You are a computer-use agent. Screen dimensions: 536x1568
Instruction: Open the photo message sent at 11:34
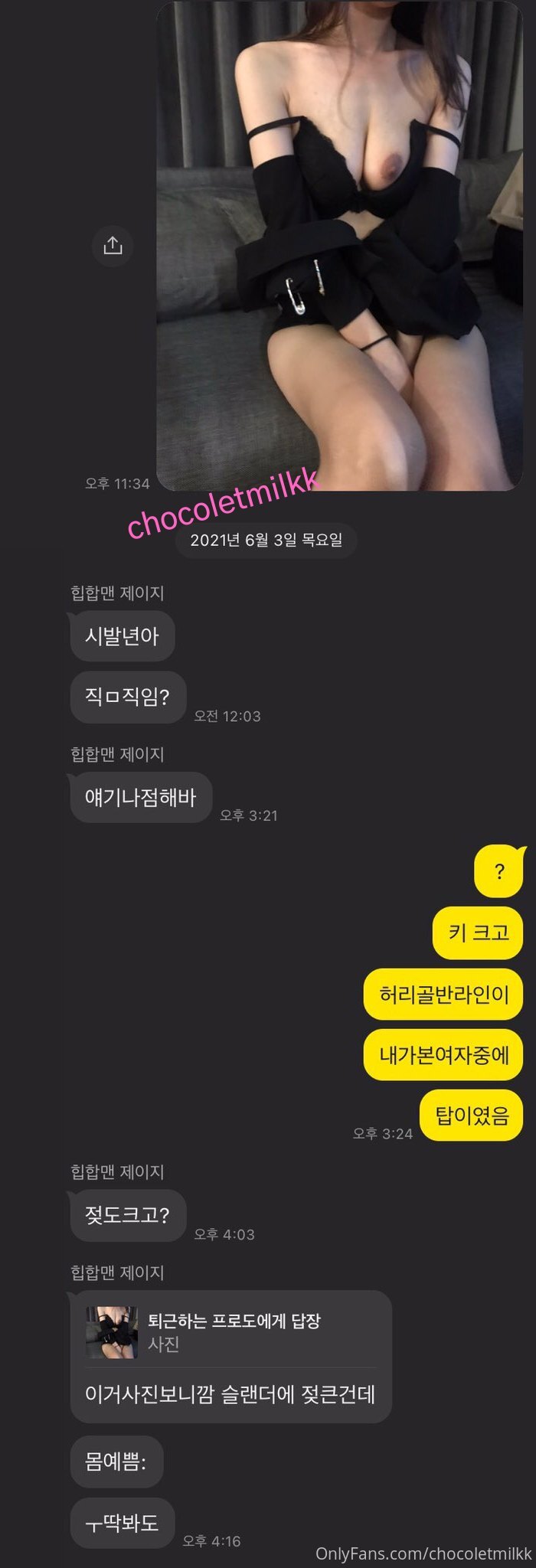point(339,245)
